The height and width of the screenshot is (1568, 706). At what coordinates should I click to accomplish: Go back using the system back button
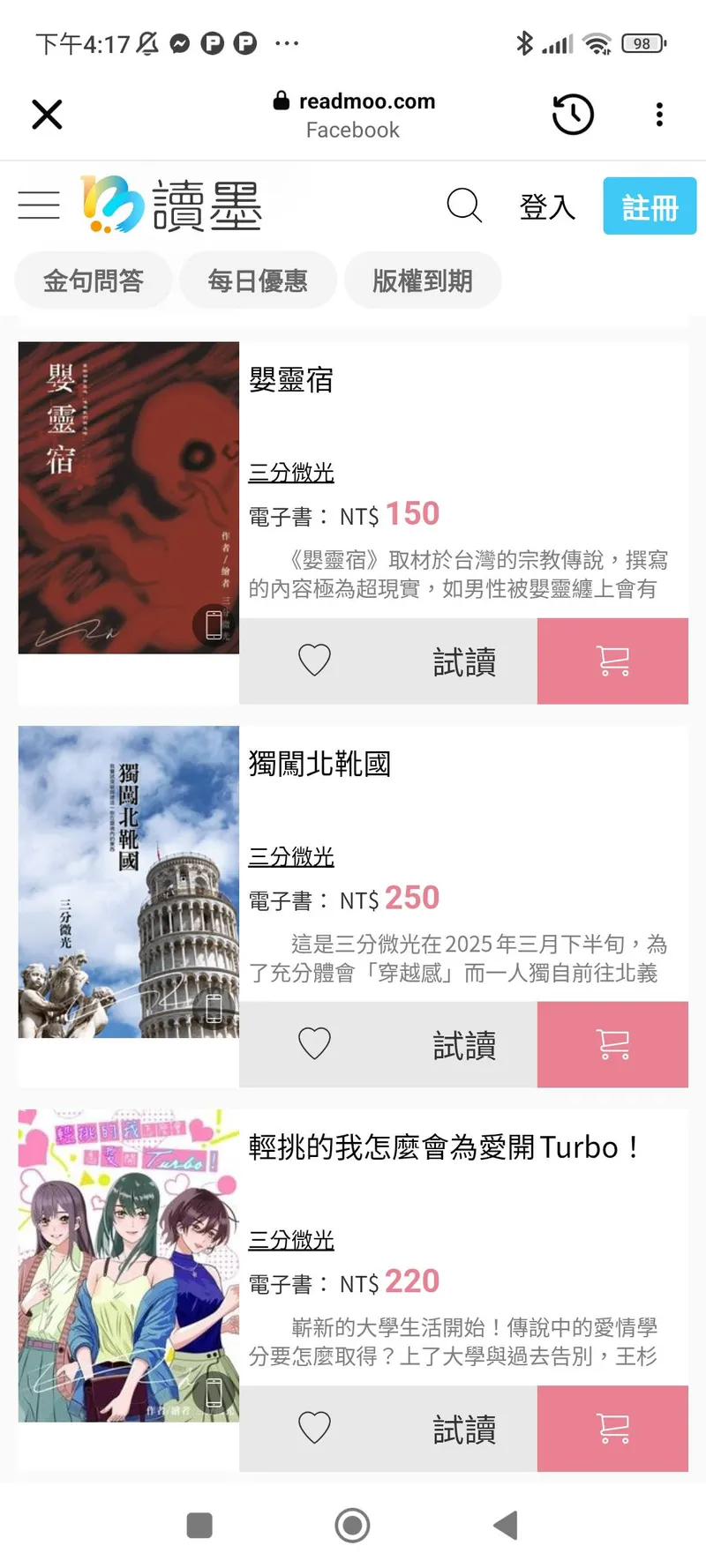[x=506, y=1525]
